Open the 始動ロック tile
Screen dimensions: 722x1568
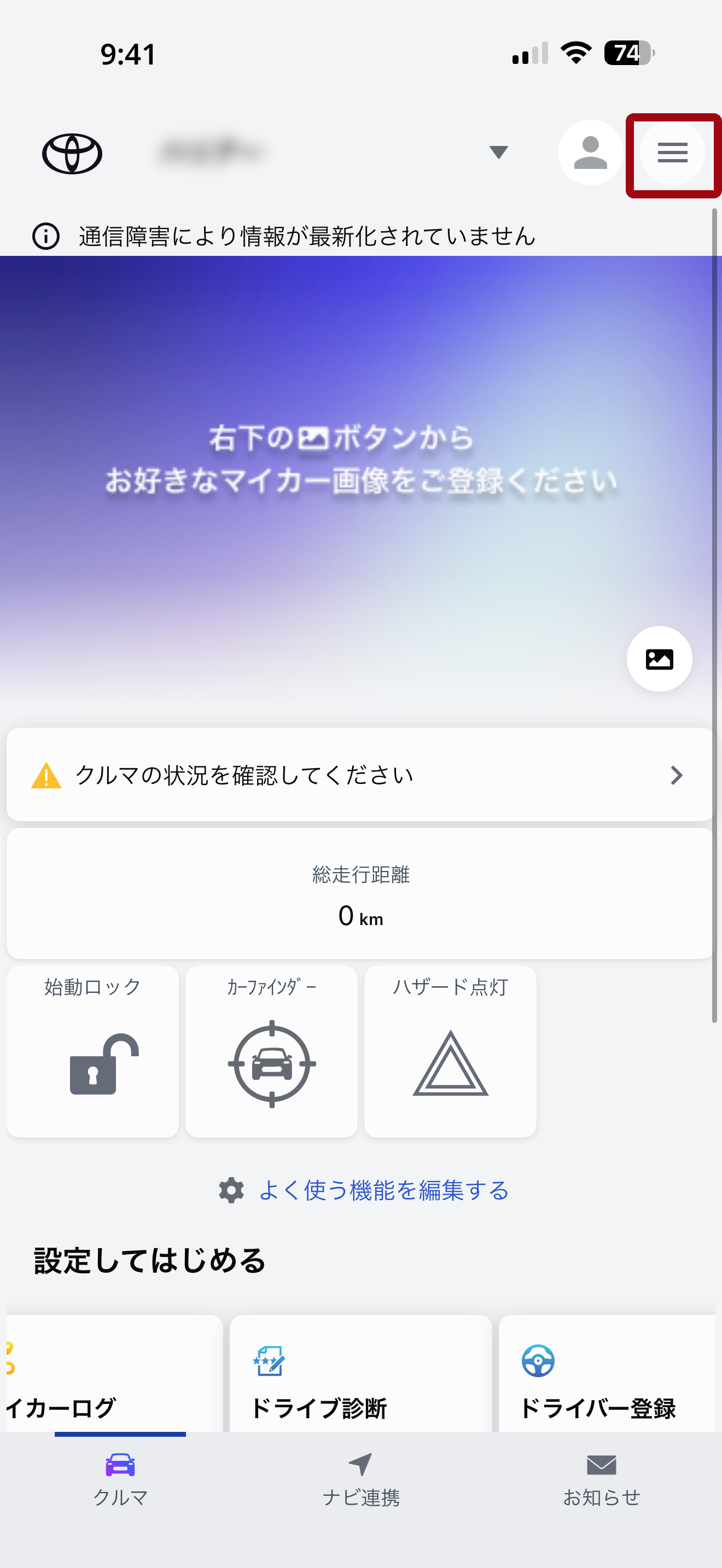[x=92, y=1051]
